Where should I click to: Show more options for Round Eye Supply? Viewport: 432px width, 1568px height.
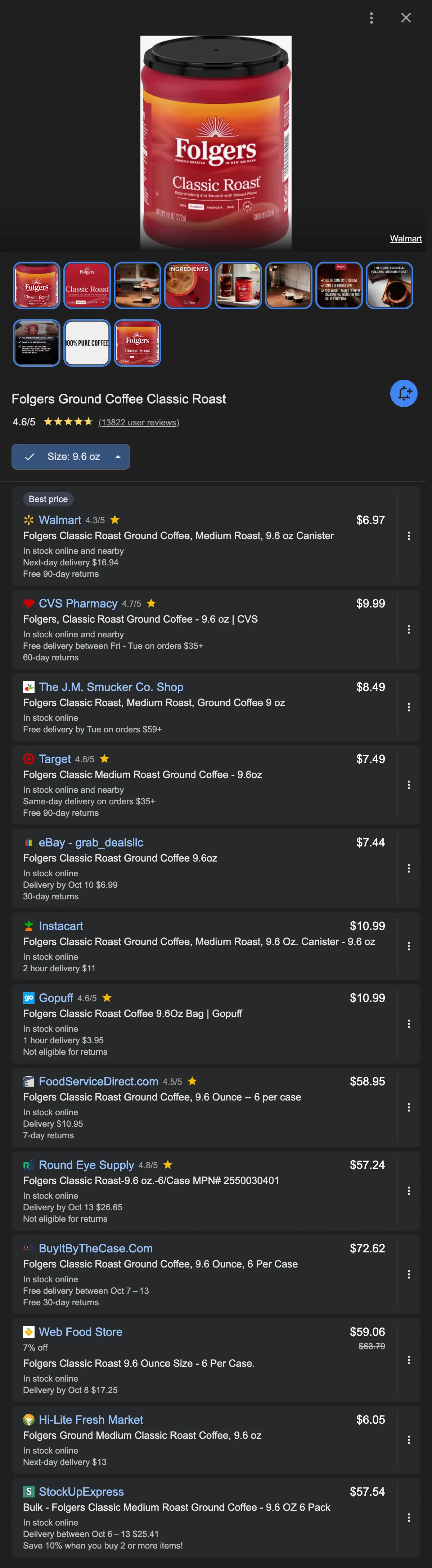point(408,1190)
